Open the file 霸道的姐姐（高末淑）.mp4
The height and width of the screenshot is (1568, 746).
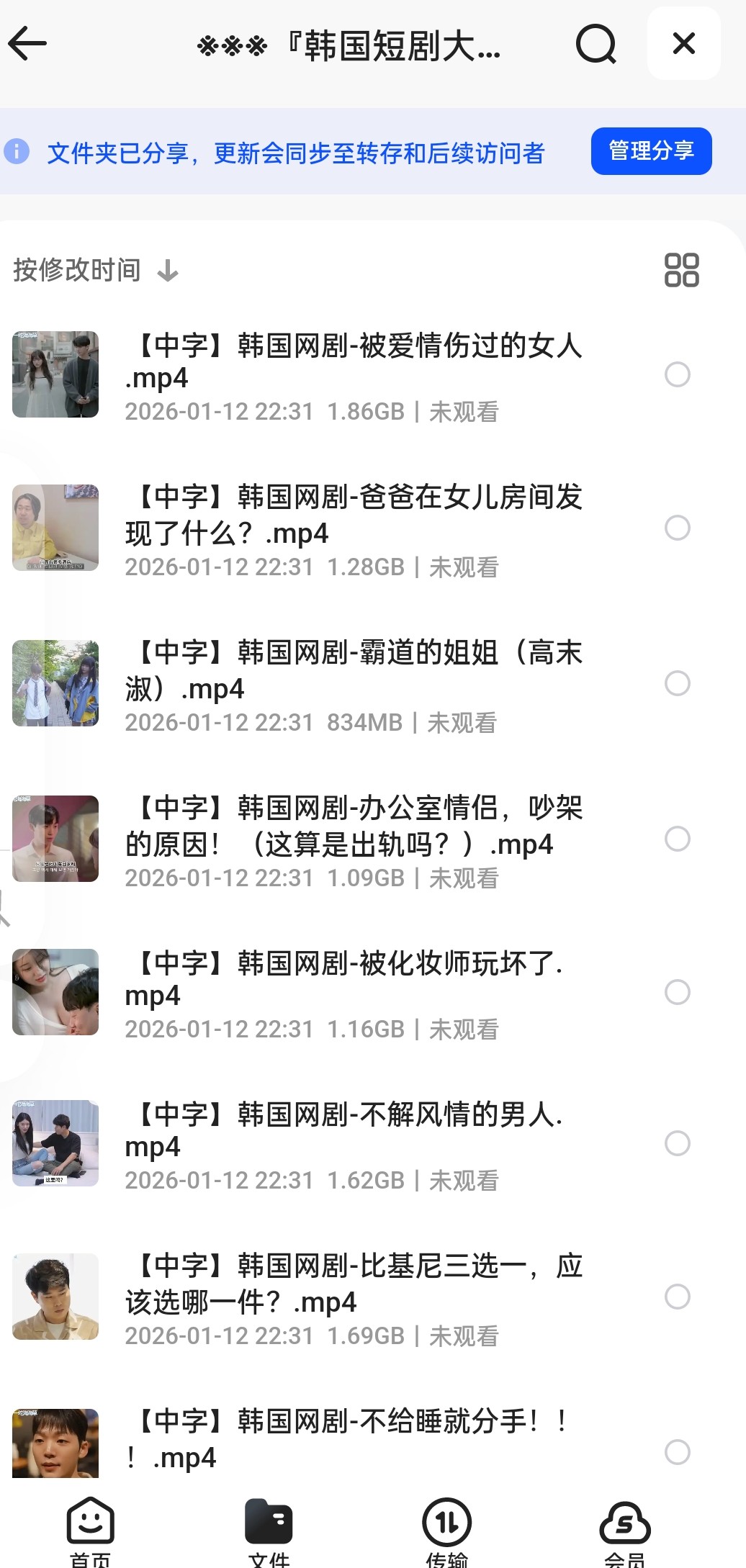353,670
